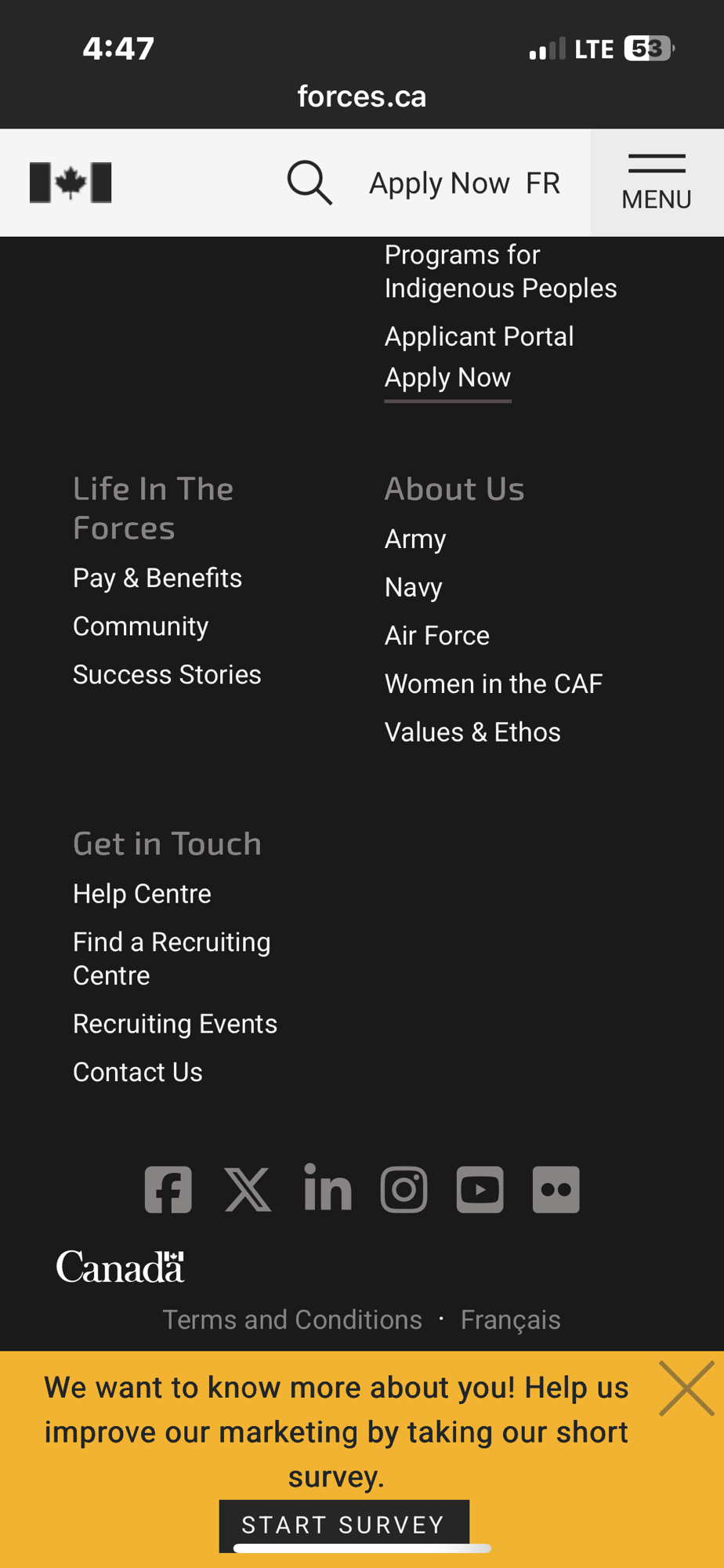
Task: Dismiss the survey banner
Action: point(686,1388)
